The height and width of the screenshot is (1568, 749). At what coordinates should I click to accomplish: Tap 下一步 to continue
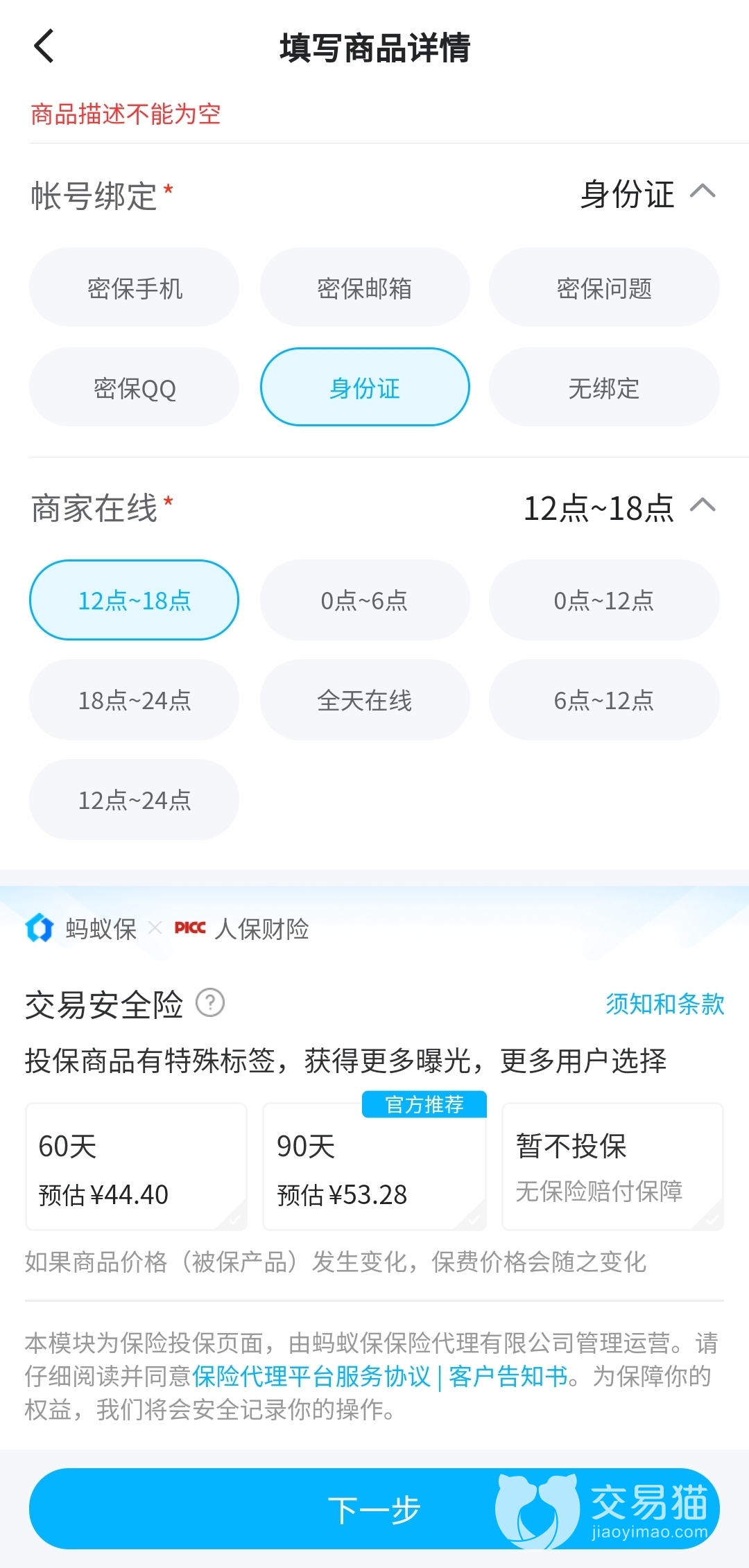pos(374,1508)
